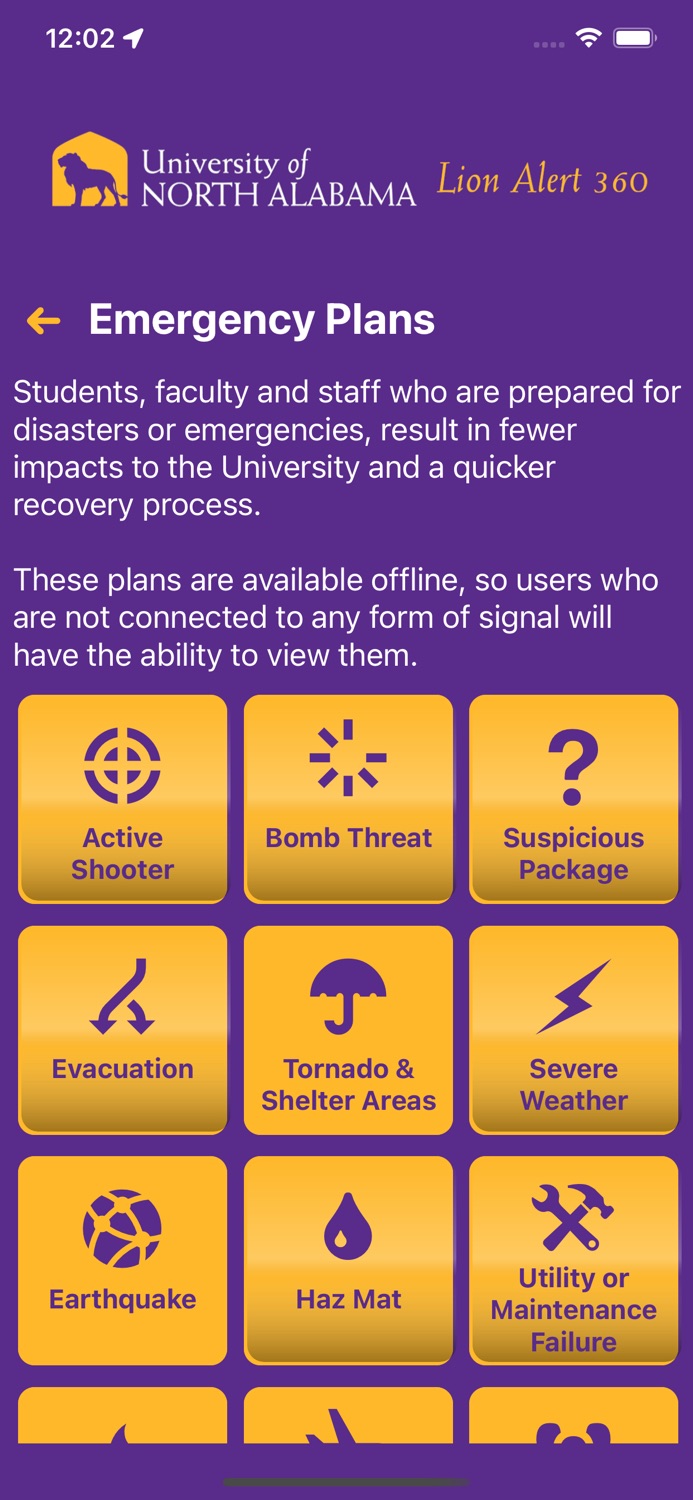Go back using the yellow arrow
This screenshot has height=1500, width=693.
tap(43, 321)
